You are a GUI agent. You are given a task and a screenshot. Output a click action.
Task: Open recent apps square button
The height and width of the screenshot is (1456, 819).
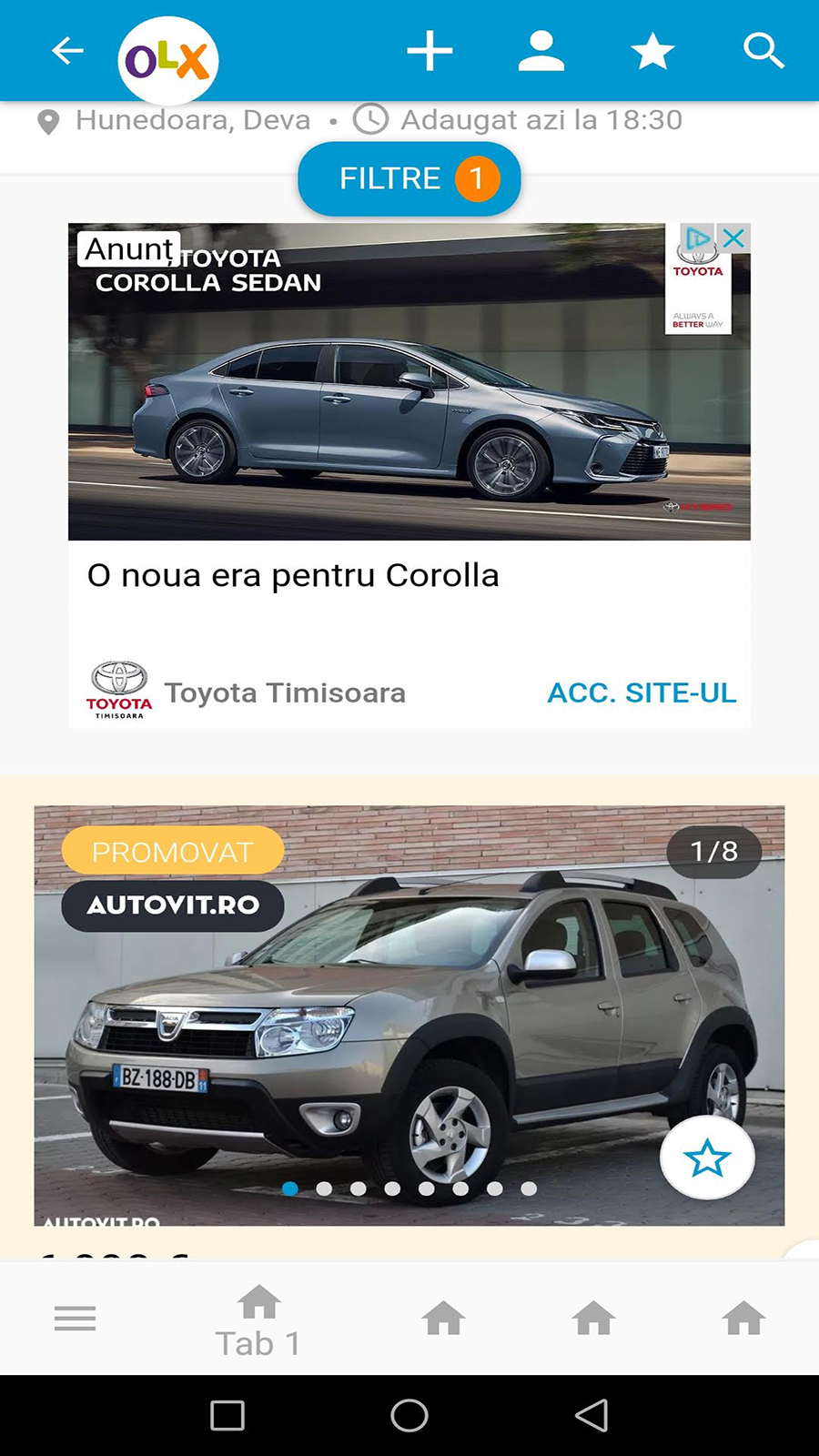[227, 1415]
